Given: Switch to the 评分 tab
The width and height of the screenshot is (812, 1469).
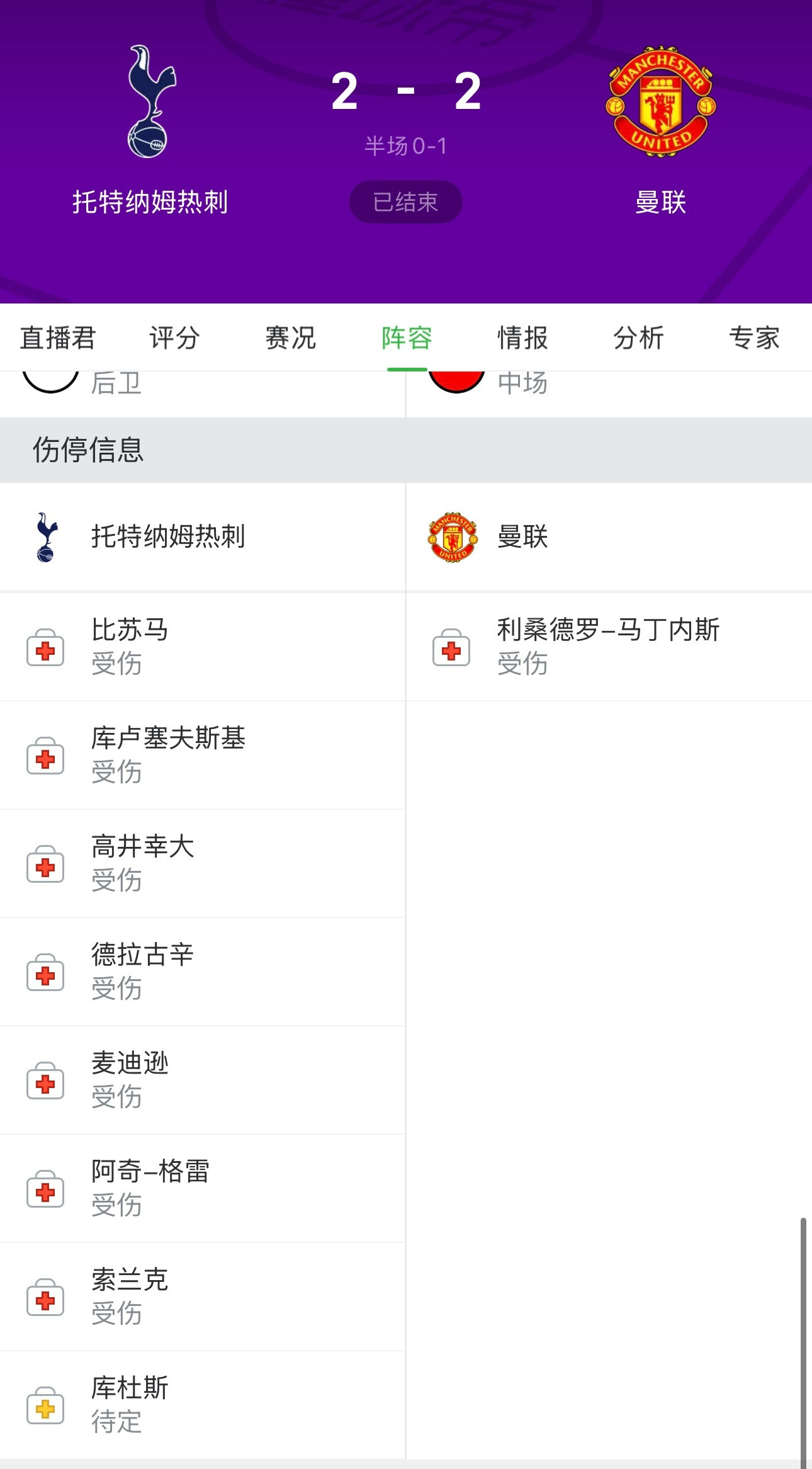Looking at the screenshot, I should pyautogui.click(x=174, y=338).
